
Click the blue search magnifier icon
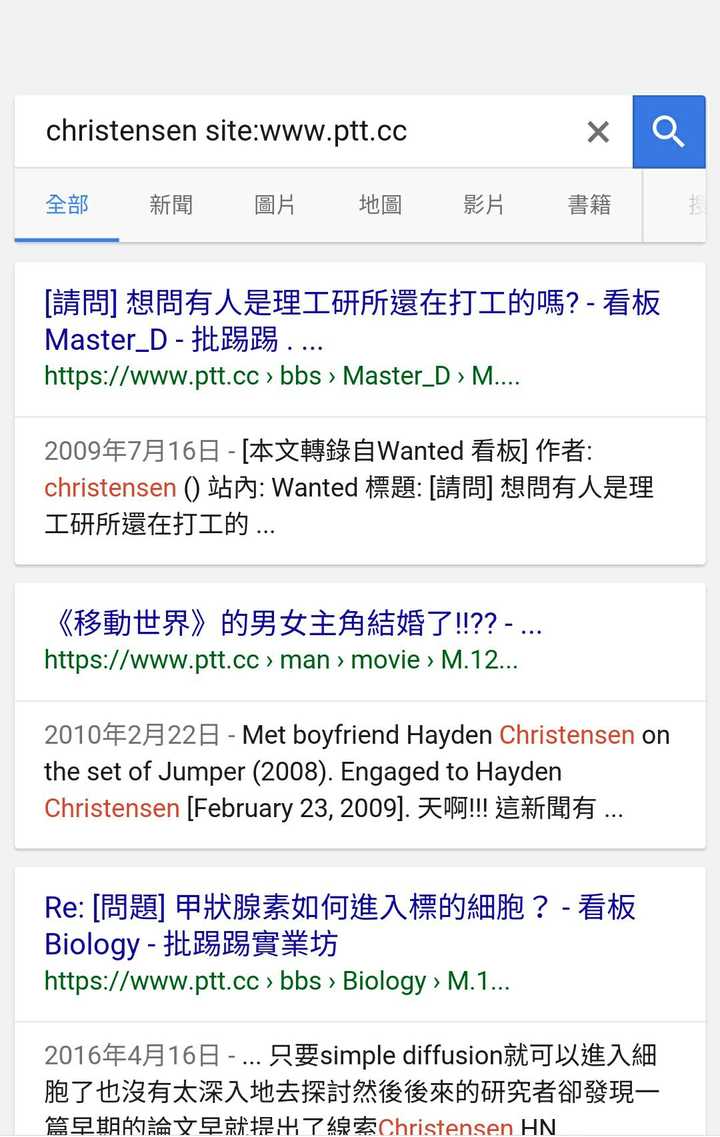pos(669,131)
